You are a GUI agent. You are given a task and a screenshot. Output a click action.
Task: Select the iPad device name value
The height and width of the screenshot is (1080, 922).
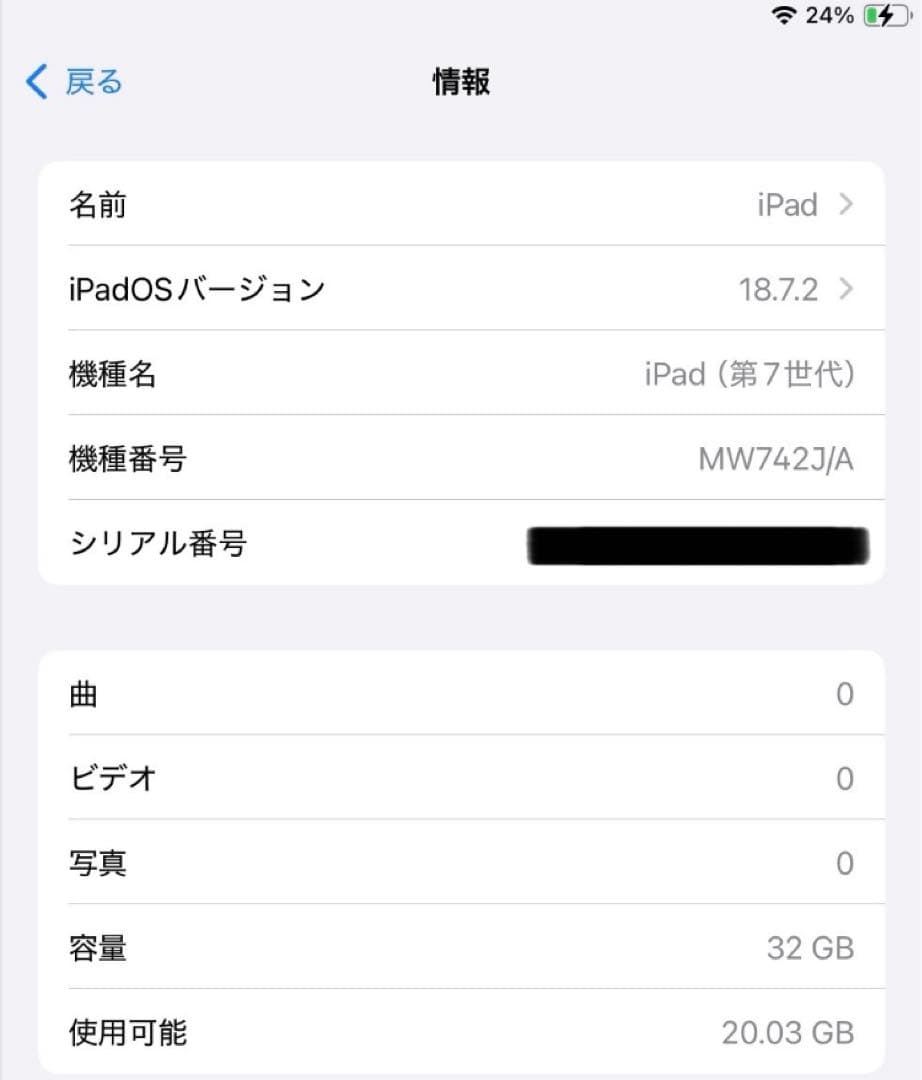(790, 205)
